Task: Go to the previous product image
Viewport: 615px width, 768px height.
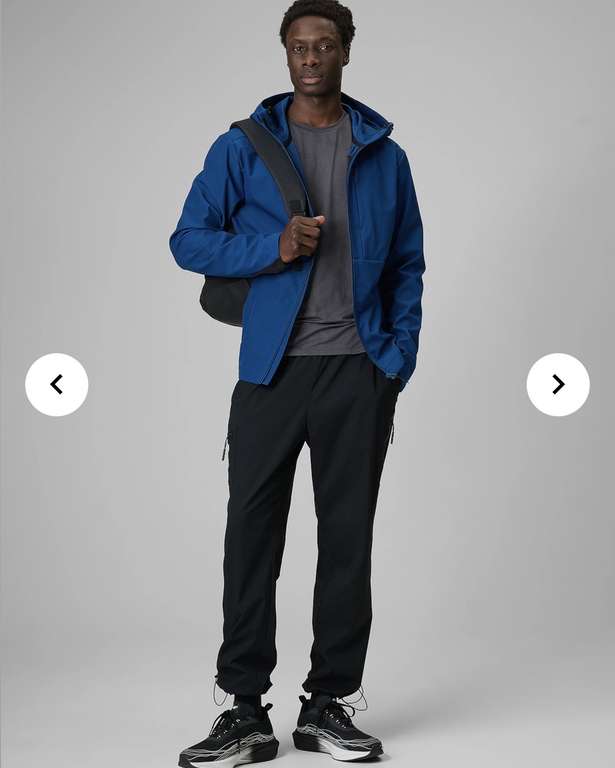Action: [57, 384]
